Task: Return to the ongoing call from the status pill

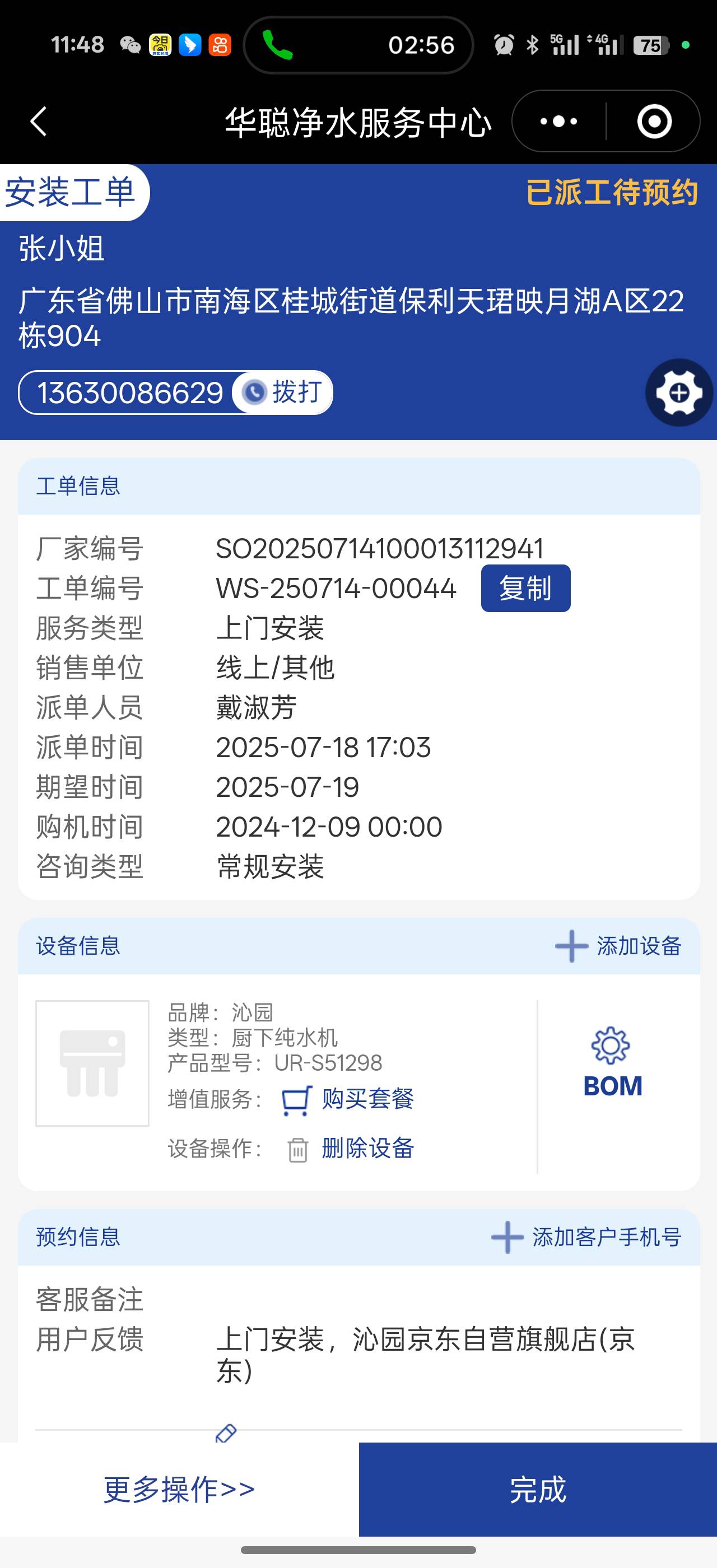Action: pos(358,45)
